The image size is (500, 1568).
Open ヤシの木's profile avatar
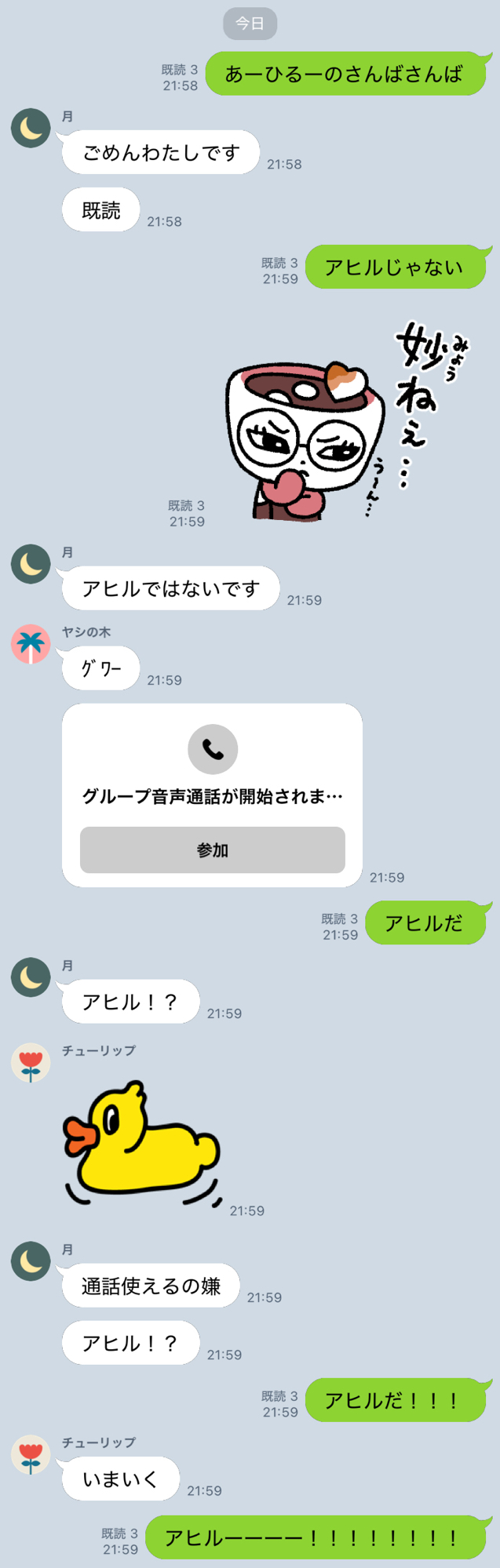31,644
